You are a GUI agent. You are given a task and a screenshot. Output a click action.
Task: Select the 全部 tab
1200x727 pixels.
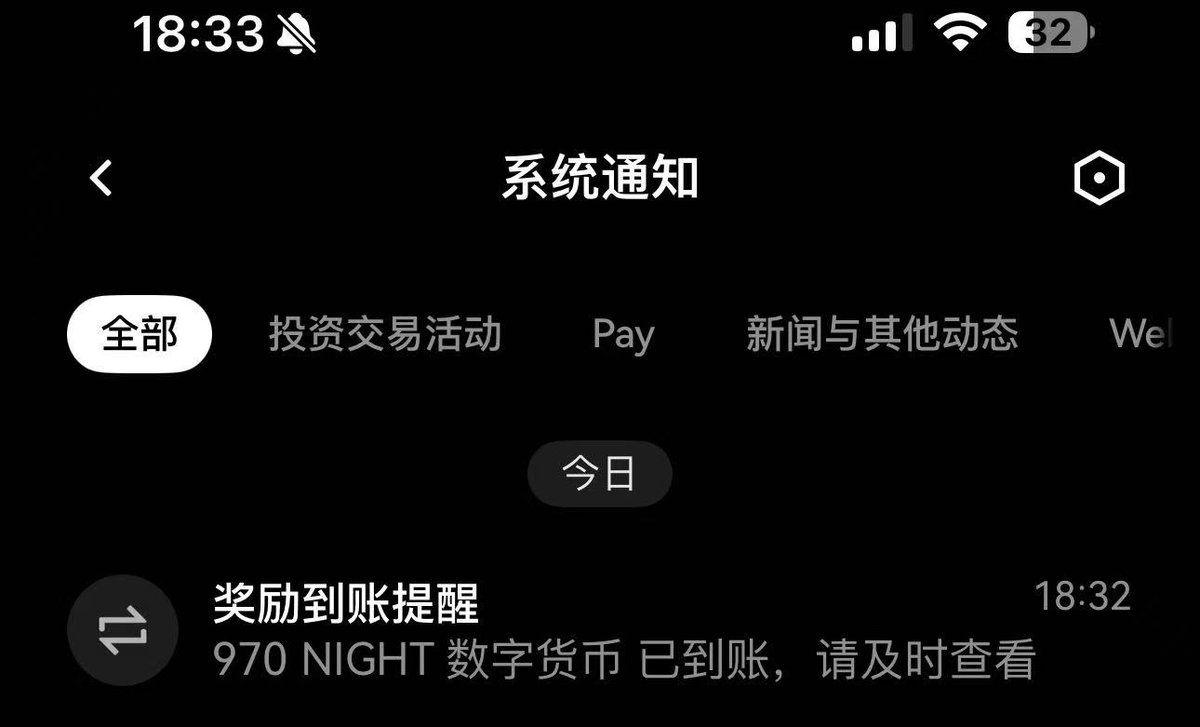(139, 334)
